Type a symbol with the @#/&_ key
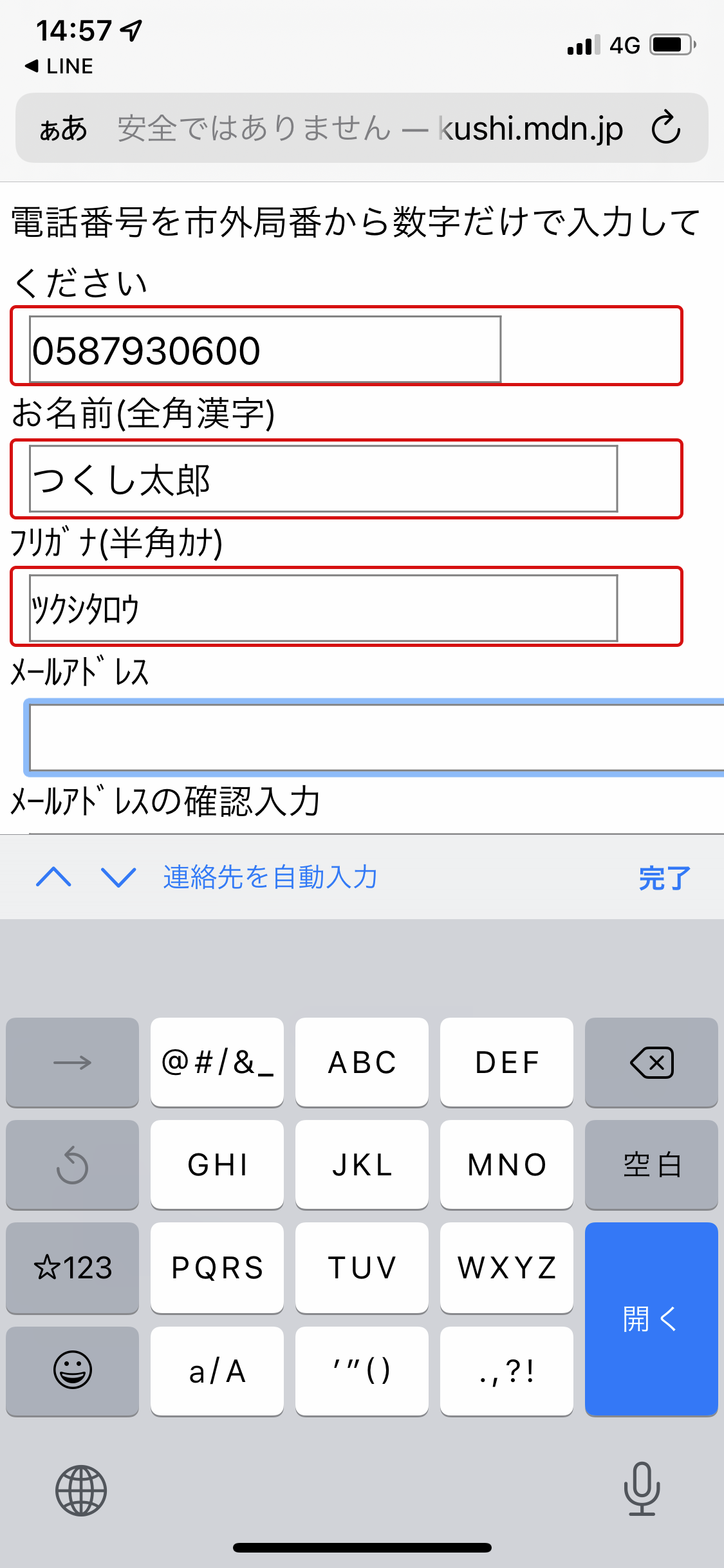This screenshot has width=724, height=1568. 217,1062
